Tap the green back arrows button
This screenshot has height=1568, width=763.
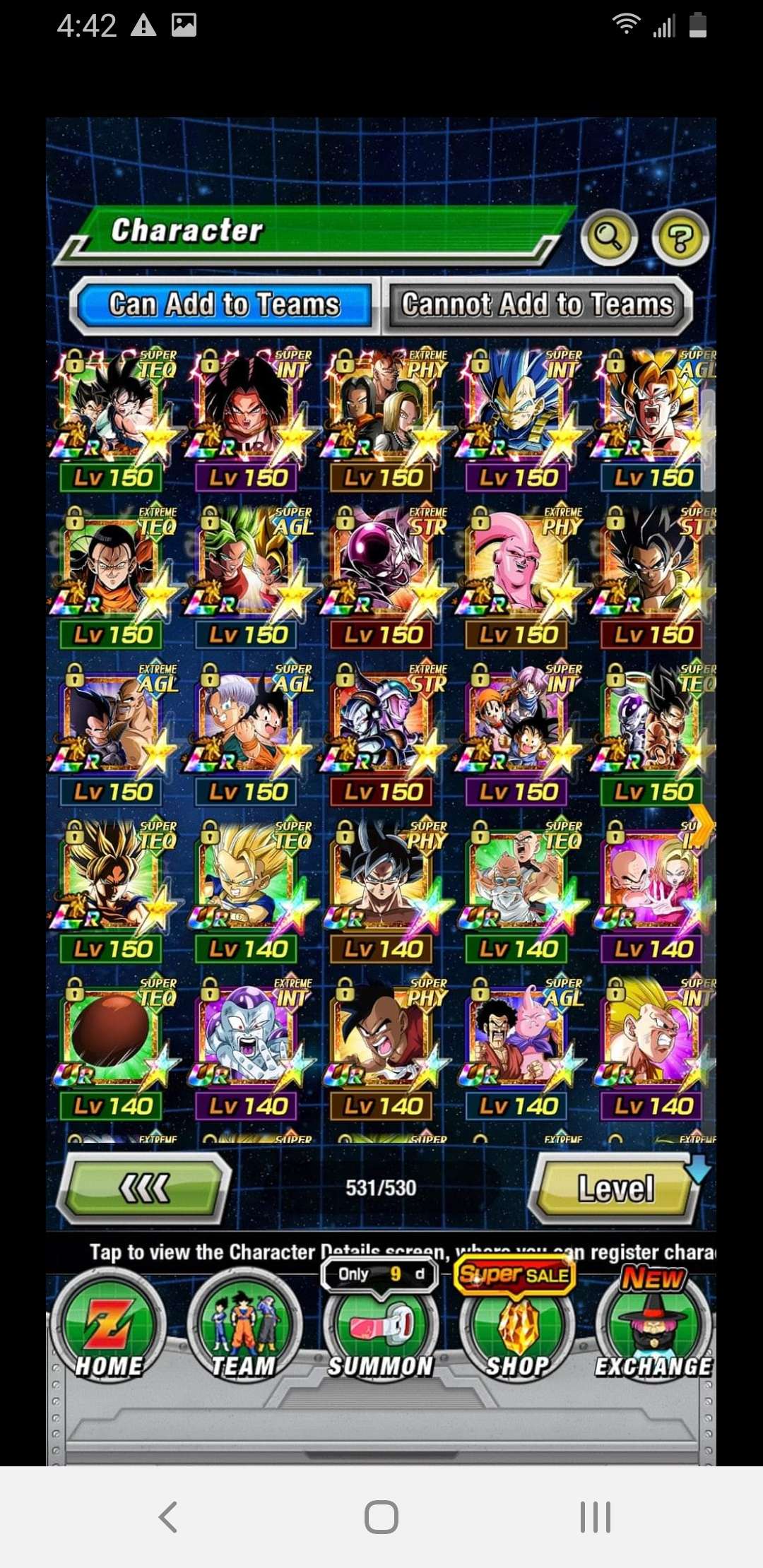click(x=144, y=1188)
